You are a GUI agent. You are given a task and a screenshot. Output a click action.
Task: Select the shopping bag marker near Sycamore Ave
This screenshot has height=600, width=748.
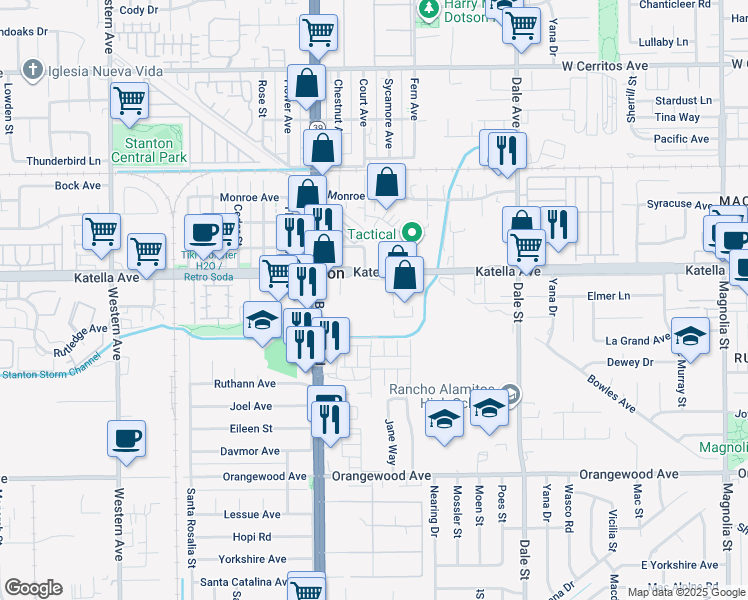click(386, 186)
